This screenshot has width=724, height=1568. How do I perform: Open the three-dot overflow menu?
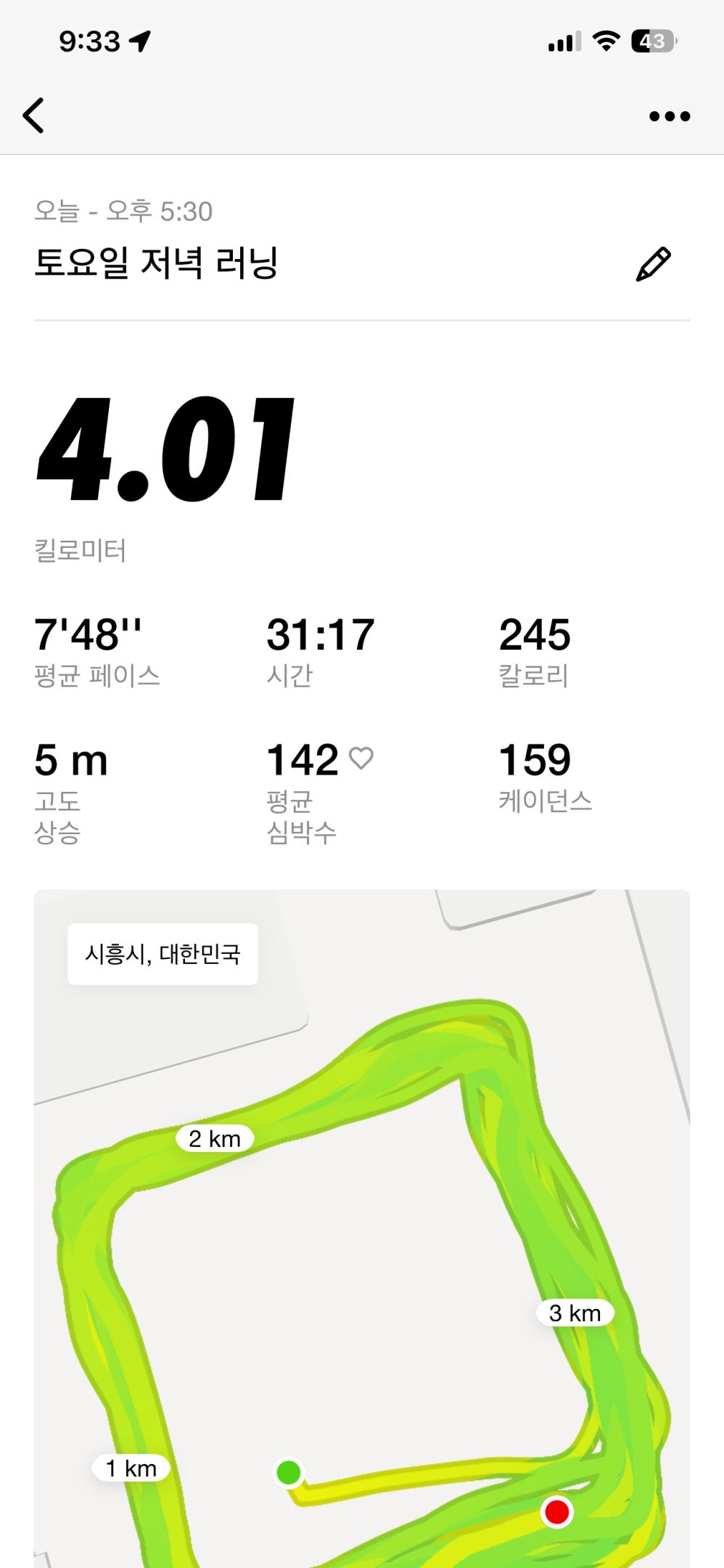click(669, 116)
